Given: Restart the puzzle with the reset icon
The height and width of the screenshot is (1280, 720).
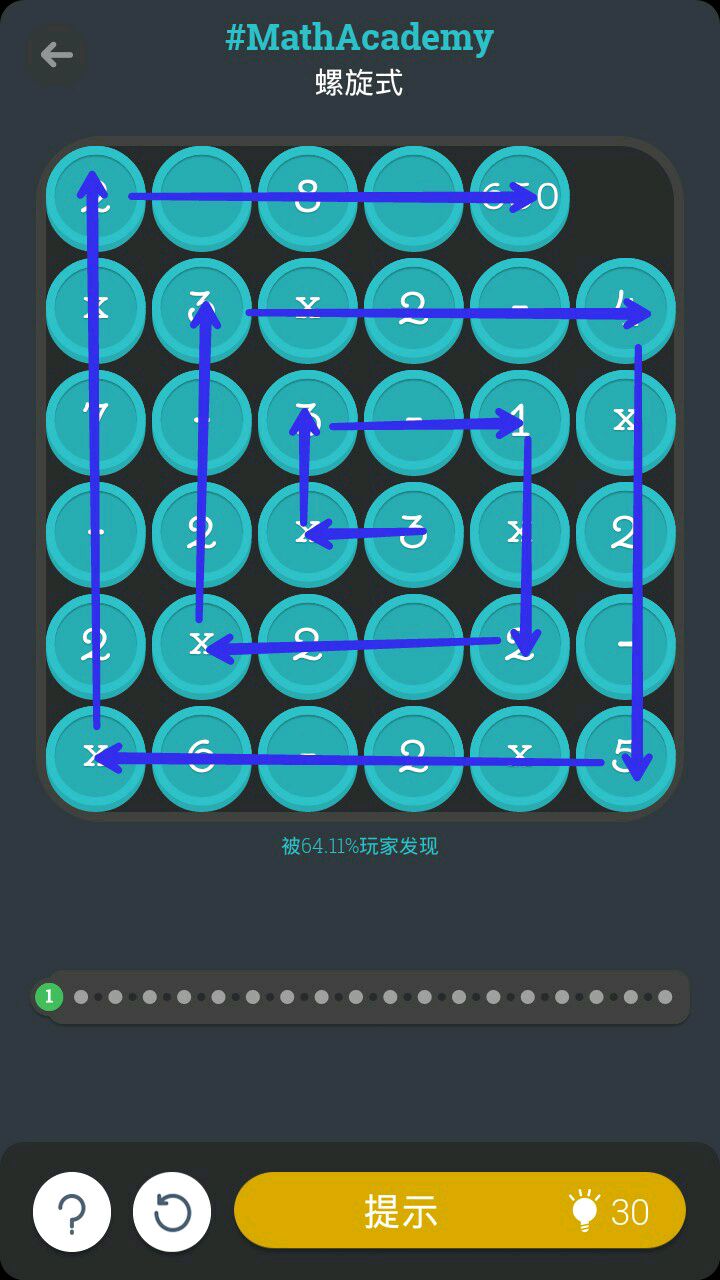Looking at the screenshot, I should coord(172,1212).
